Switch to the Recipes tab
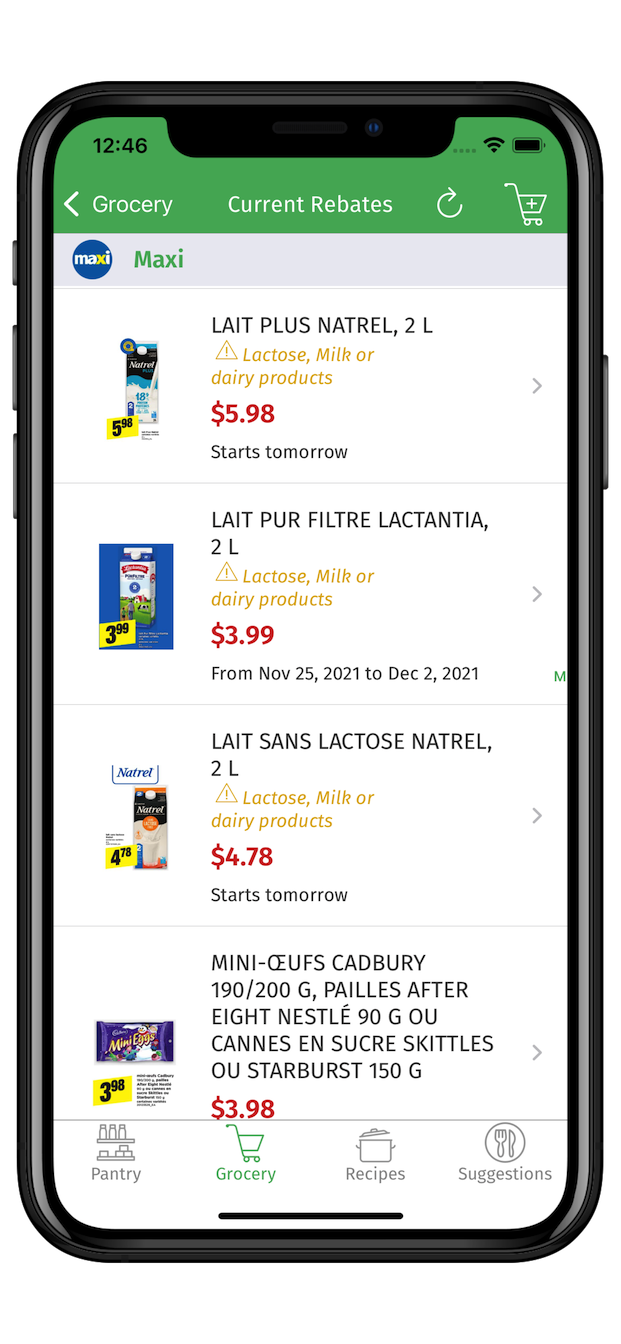 pos(375,1153)
